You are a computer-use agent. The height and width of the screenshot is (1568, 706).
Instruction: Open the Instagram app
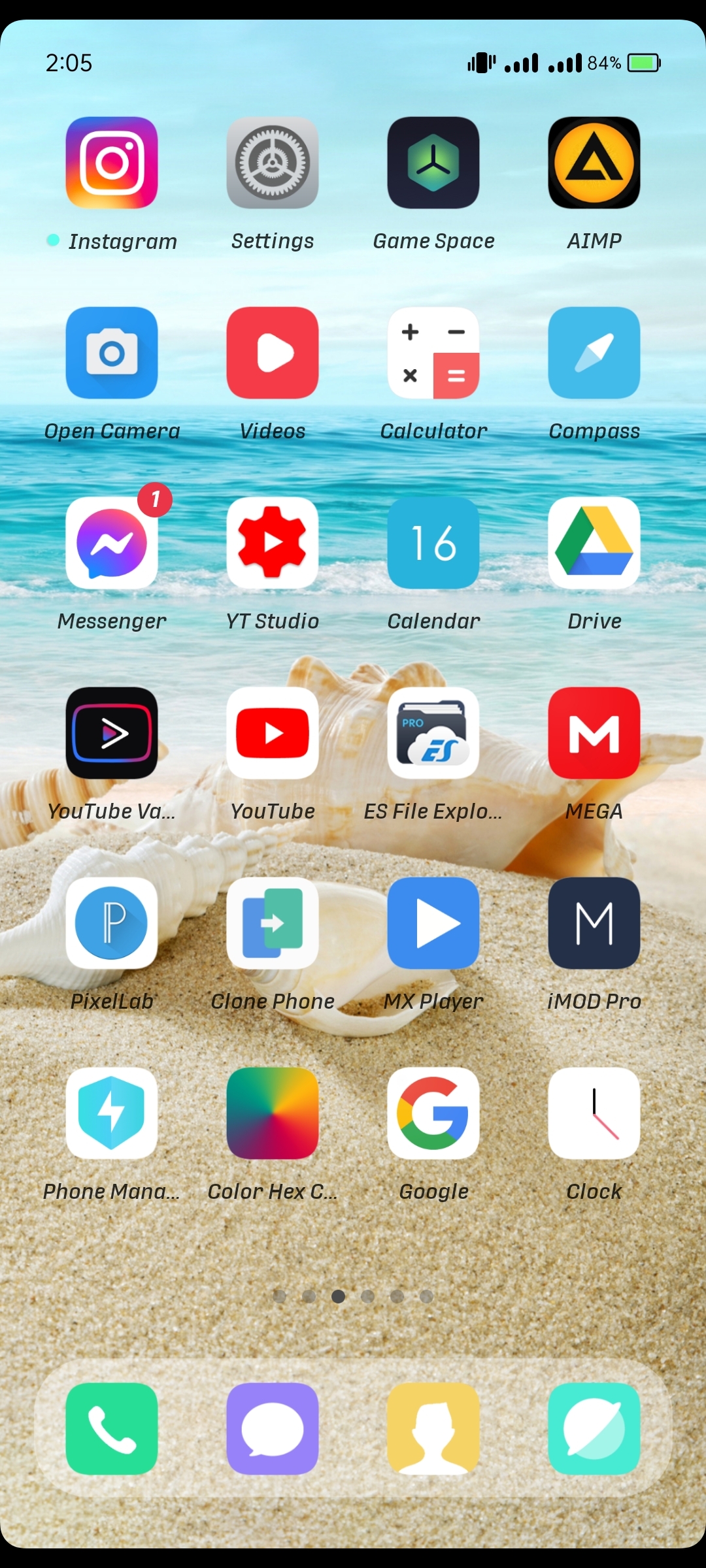pyautogui.click(x=112, y=163)
